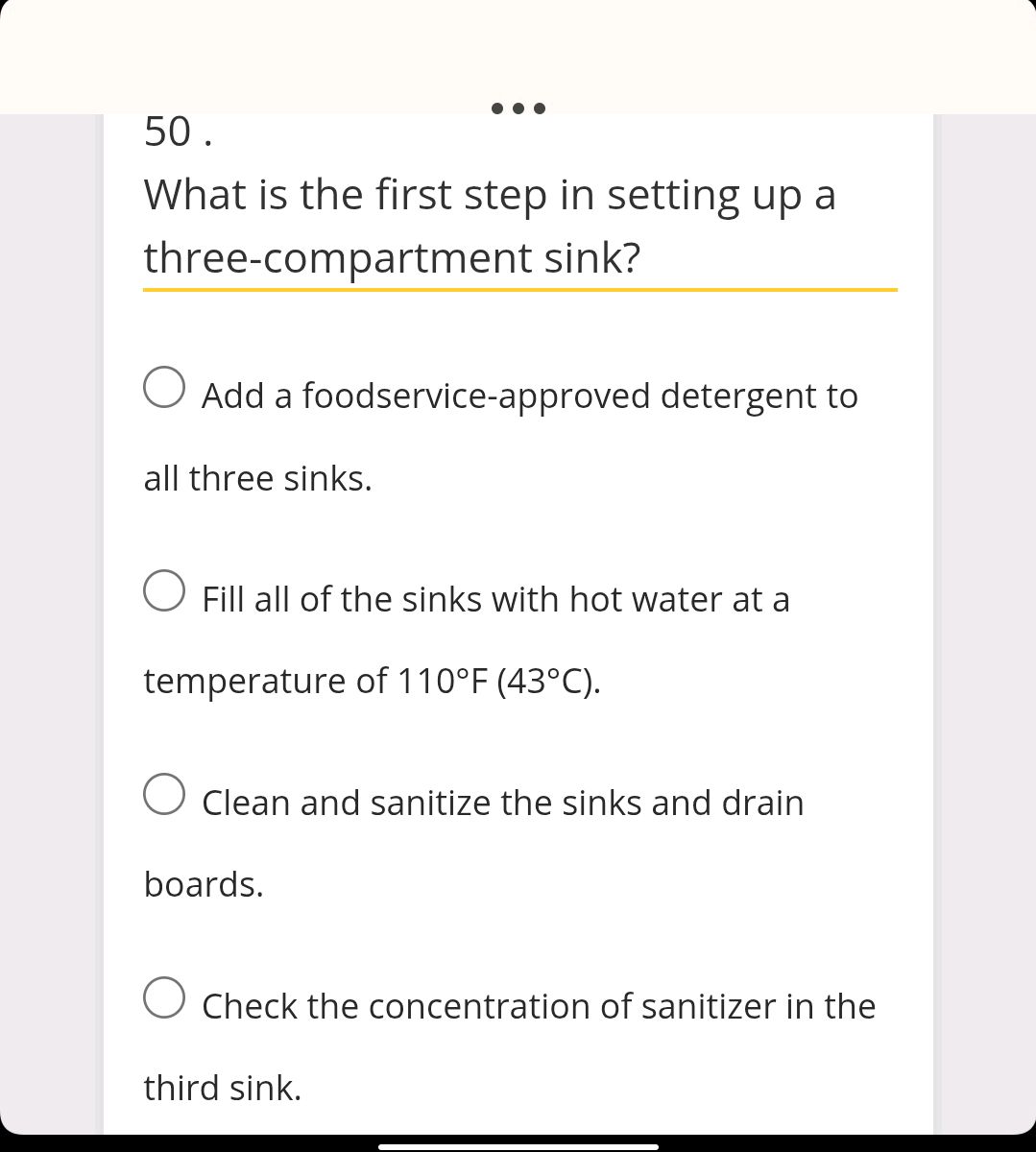Click the answer about sanitizing drain boards

point(502,803)
